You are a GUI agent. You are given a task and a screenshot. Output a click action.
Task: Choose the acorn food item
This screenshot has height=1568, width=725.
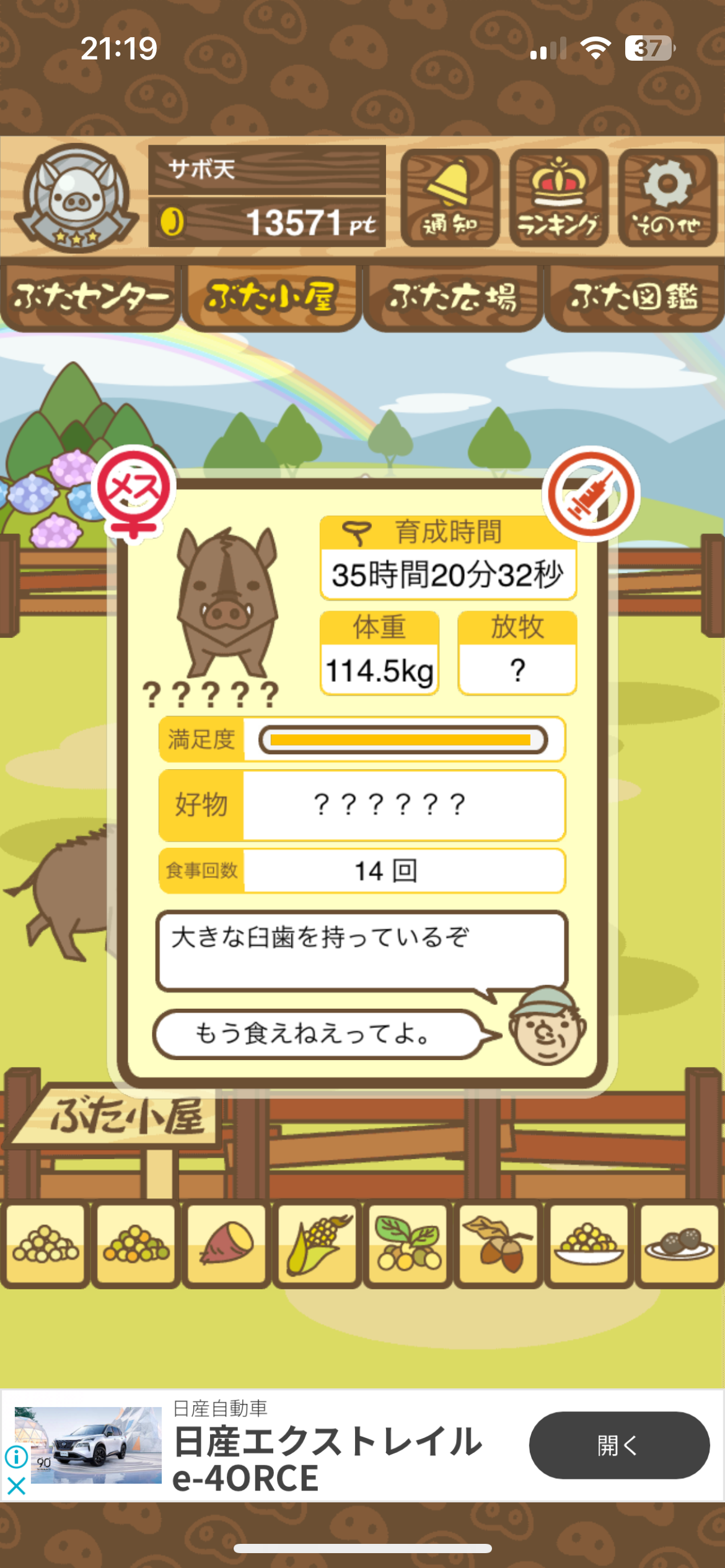[498, 1243]
